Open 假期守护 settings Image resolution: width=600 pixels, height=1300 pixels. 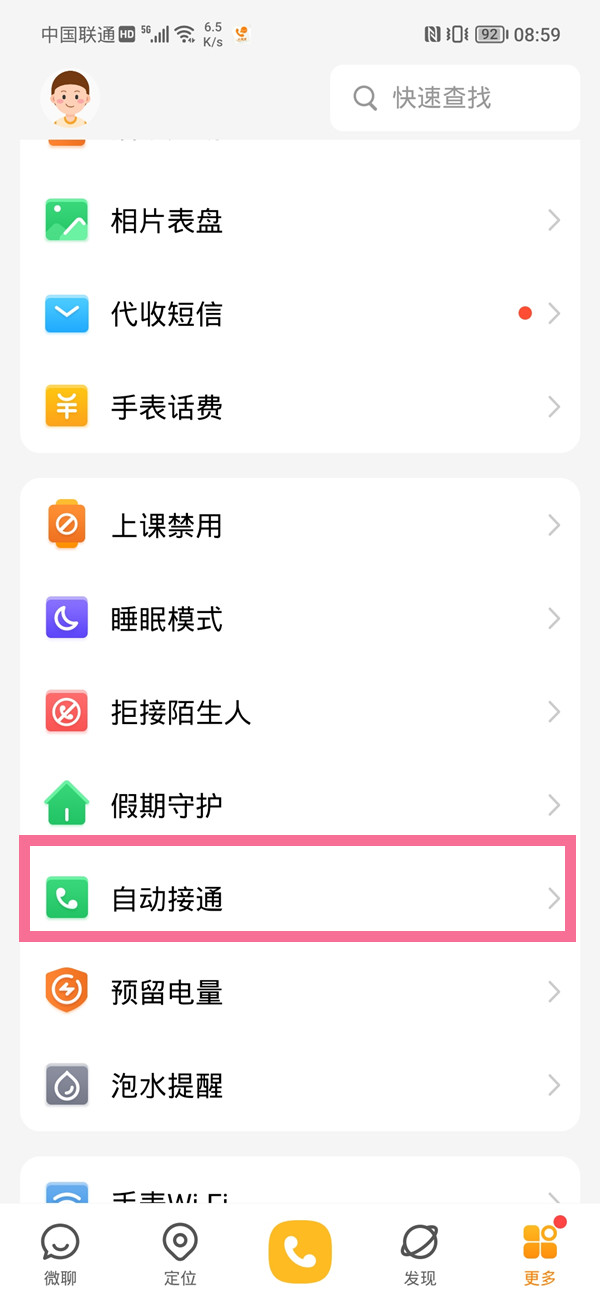[300, 805]
